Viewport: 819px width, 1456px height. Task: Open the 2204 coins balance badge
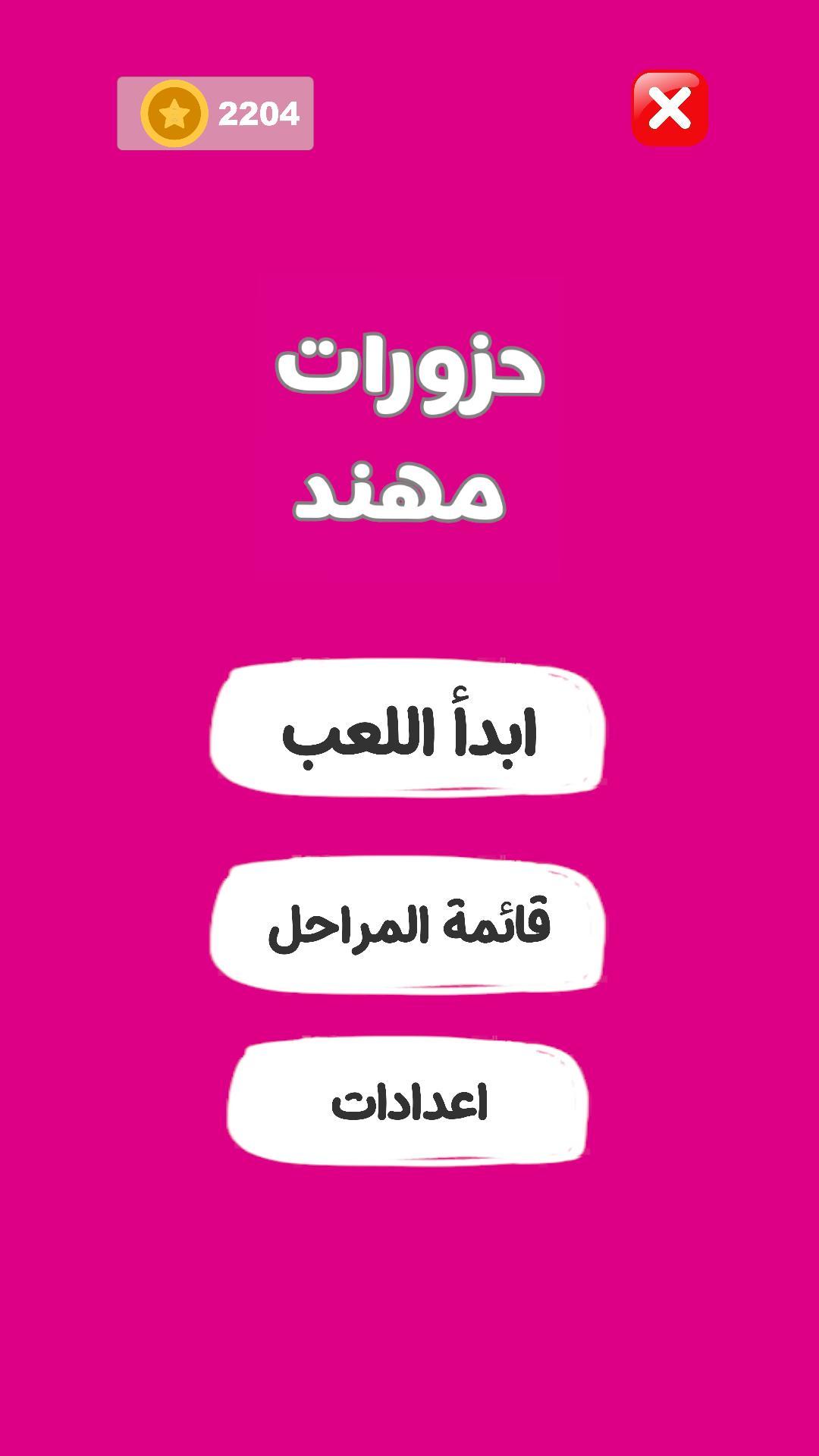(x=215, y=114)
